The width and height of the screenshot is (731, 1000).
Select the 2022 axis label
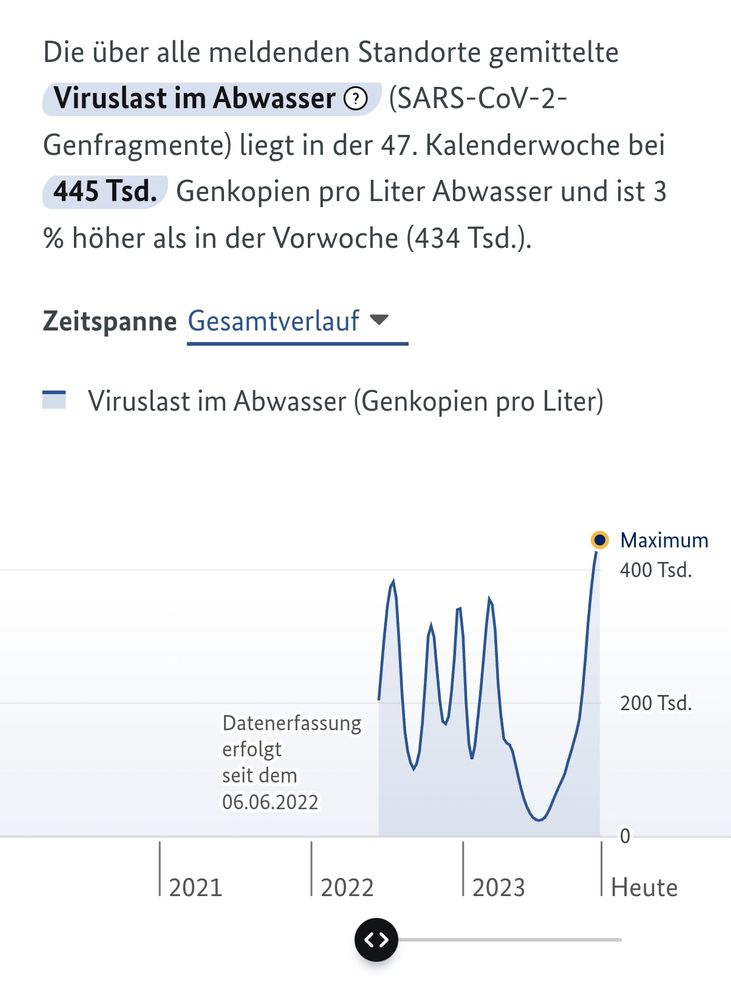pos(347,887)
